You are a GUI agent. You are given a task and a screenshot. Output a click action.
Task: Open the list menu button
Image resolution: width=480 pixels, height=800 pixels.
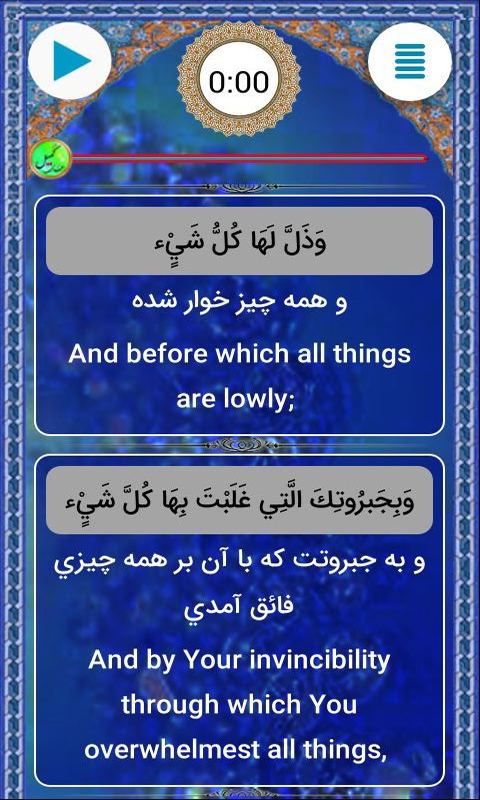coord(410,61)
